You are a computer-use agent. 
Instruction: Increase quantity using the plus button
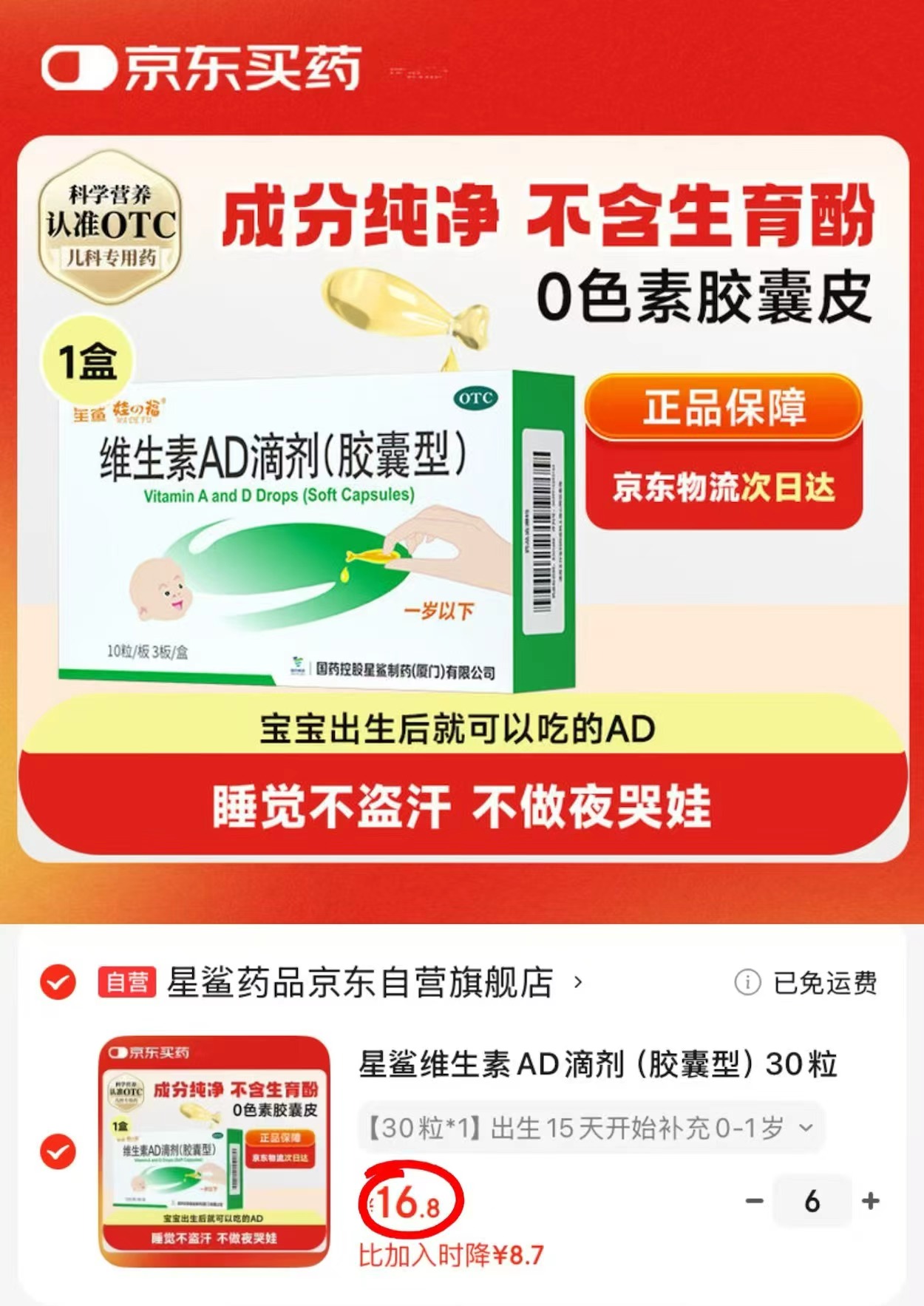(x=870, y=1200)
